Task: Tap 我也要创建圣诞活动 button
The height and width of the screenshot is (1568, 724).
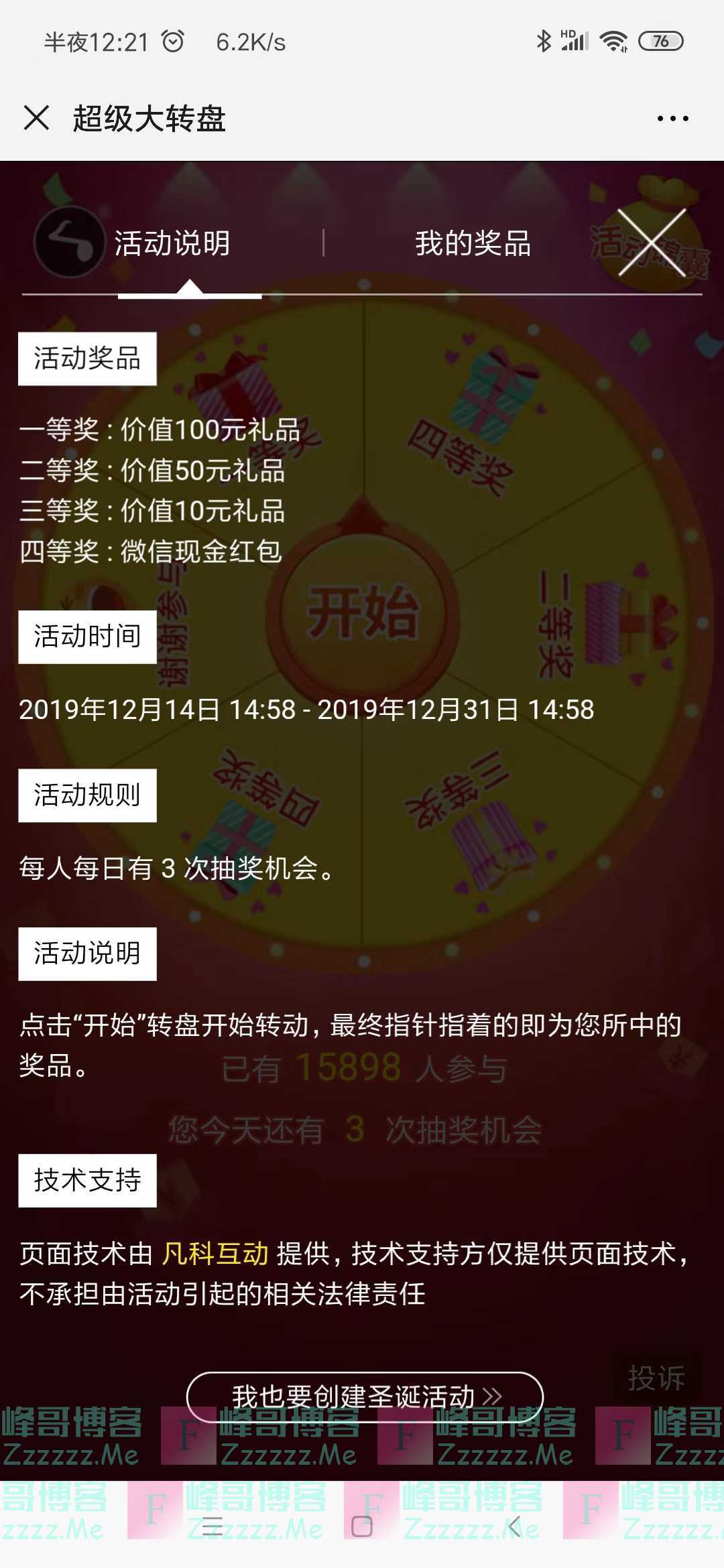Action: (x=365, y=1396)
